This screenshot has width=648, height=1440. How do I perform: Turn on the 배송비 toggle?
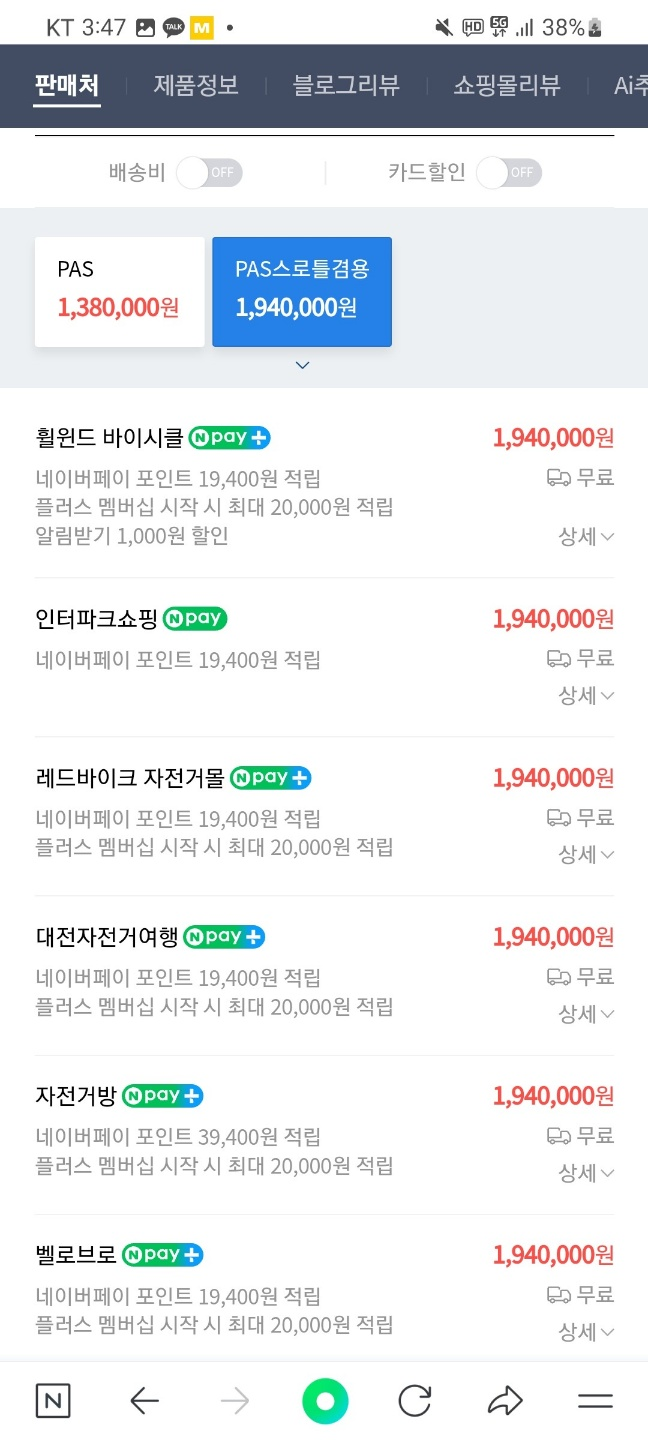(x=209, y=172)
